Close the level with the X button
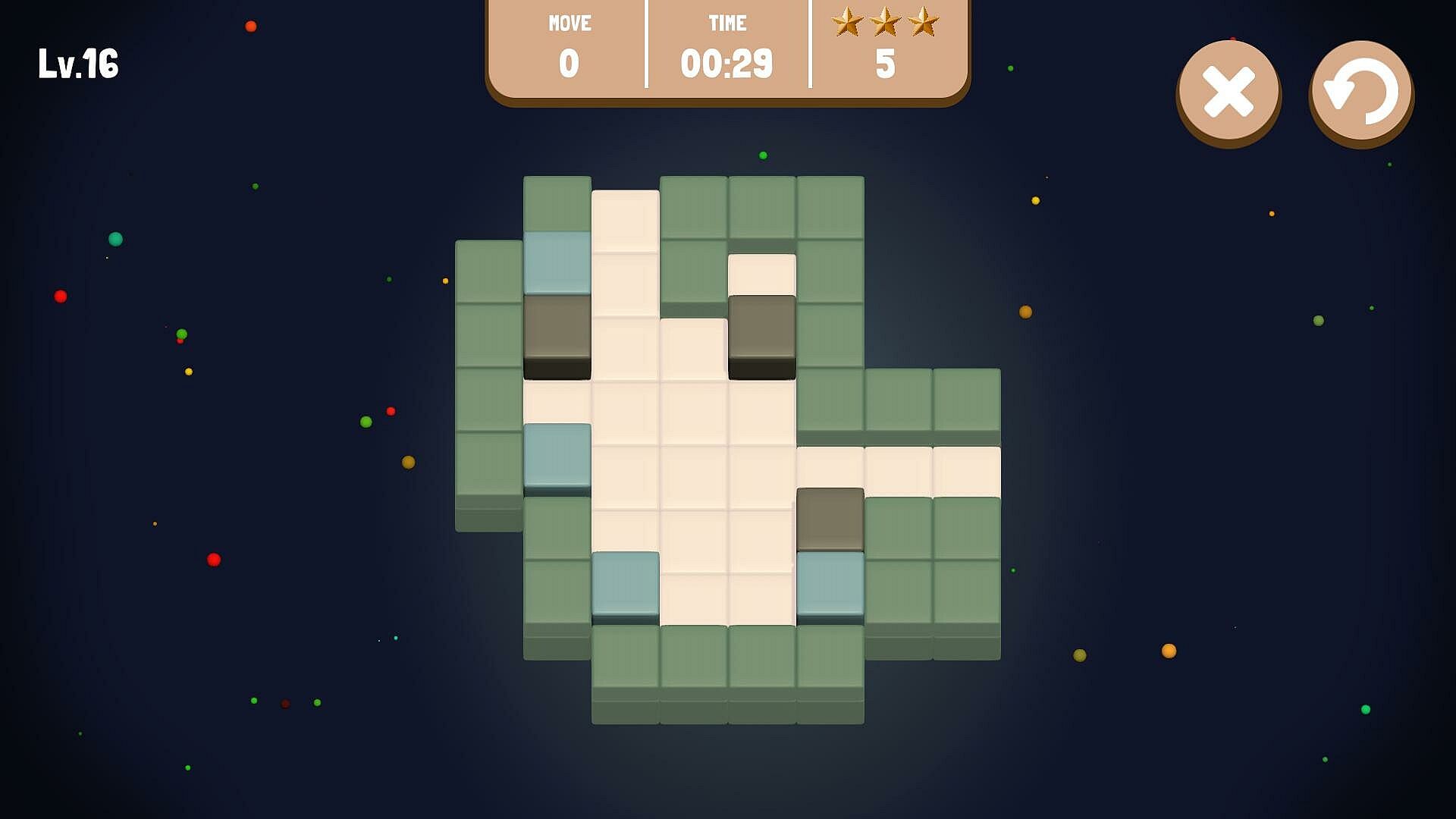The image size is (1456, 819). click(x=1228, y=91)
